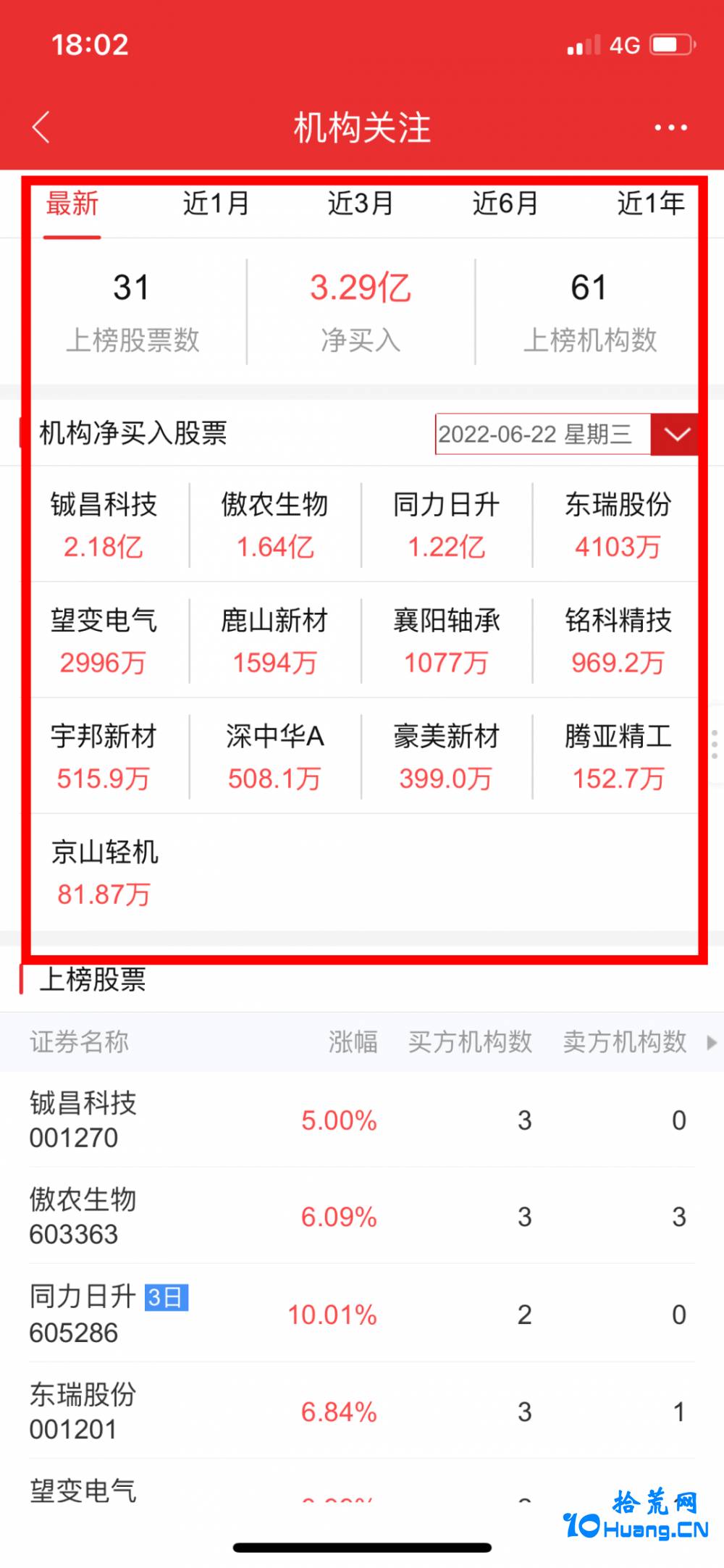
Task: Open the 鹿山新材 tile
Action: pyautogui.click(x=275, y=641)
